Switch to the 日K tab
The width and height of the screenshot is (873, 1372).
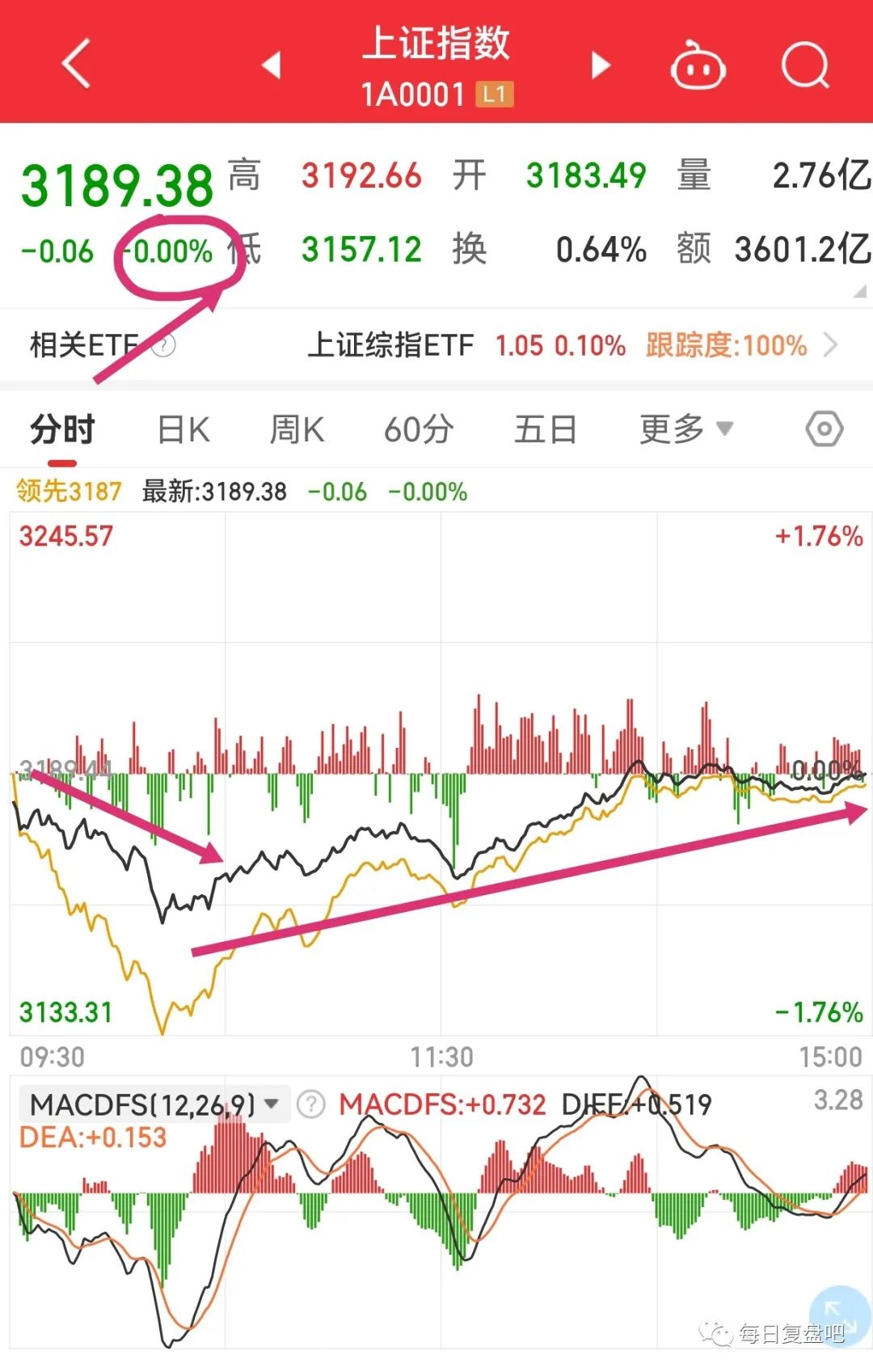pyautogui.click(x=184, y=429)
